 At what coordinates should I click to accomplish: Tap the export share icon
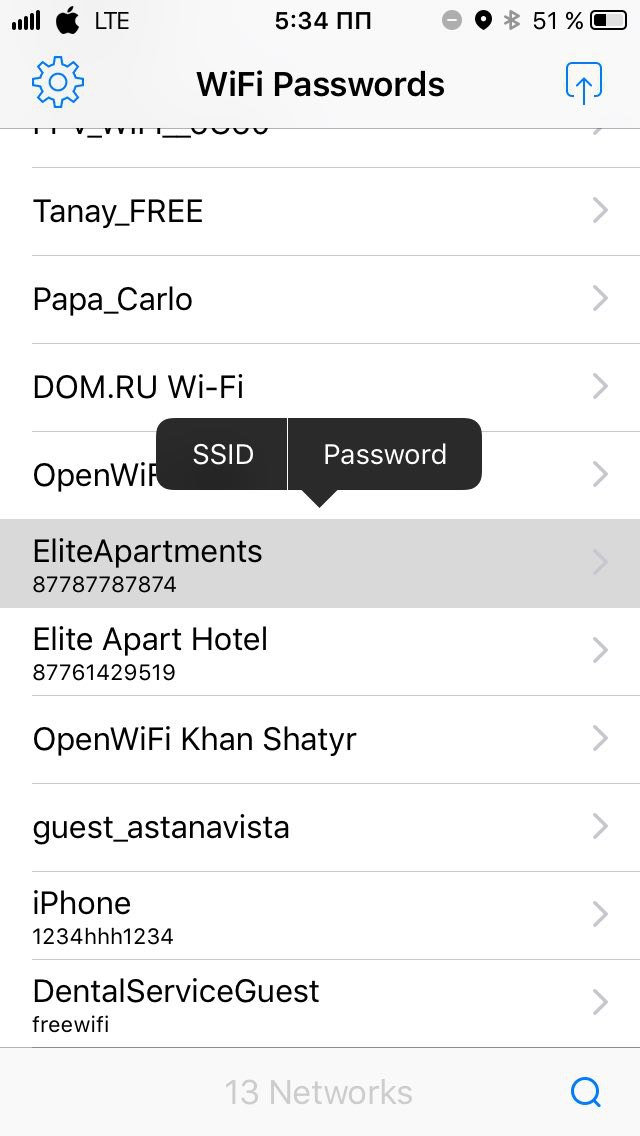point(584,83)
